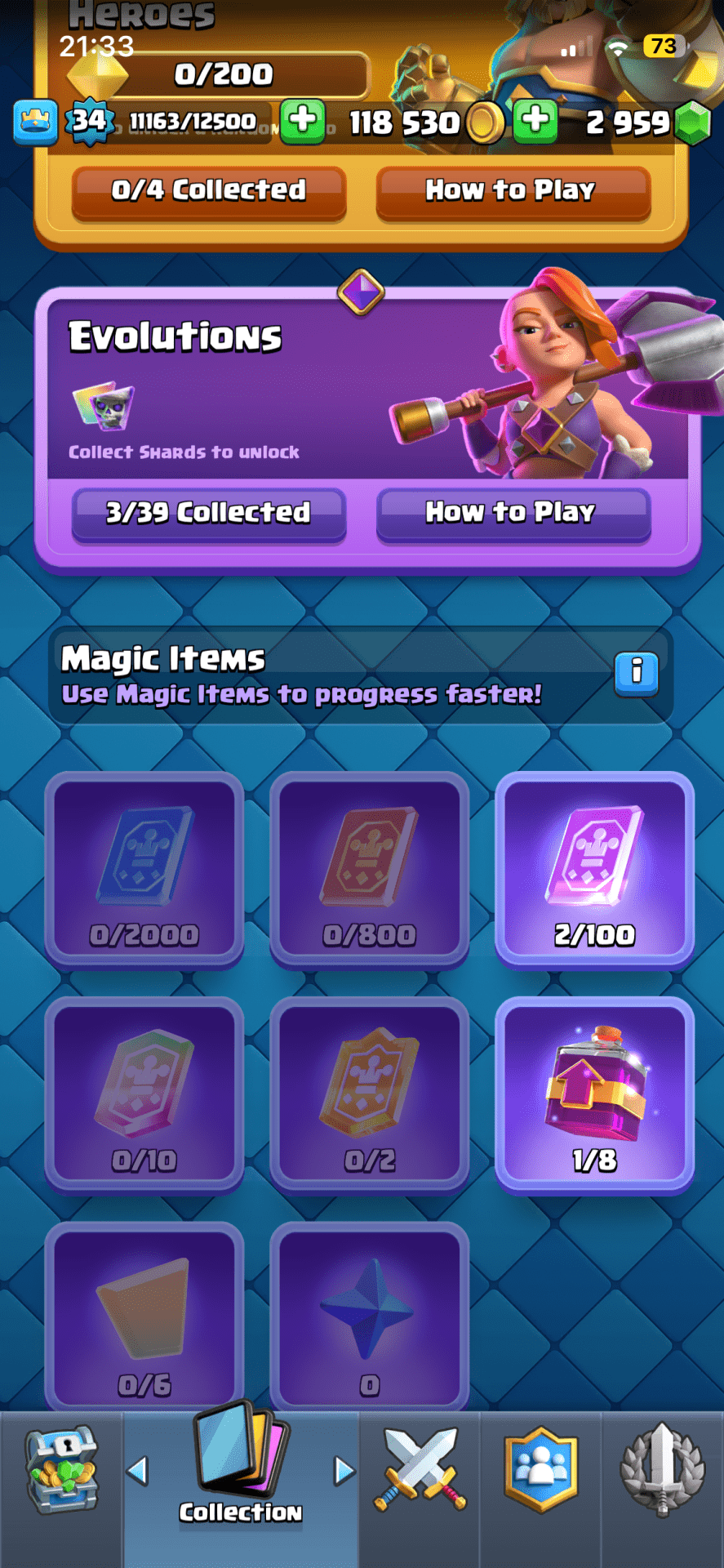Select the golden book 0/2 item
Image resolution: width=724 pixels, height=1568 pixels.
(369, 1094)
